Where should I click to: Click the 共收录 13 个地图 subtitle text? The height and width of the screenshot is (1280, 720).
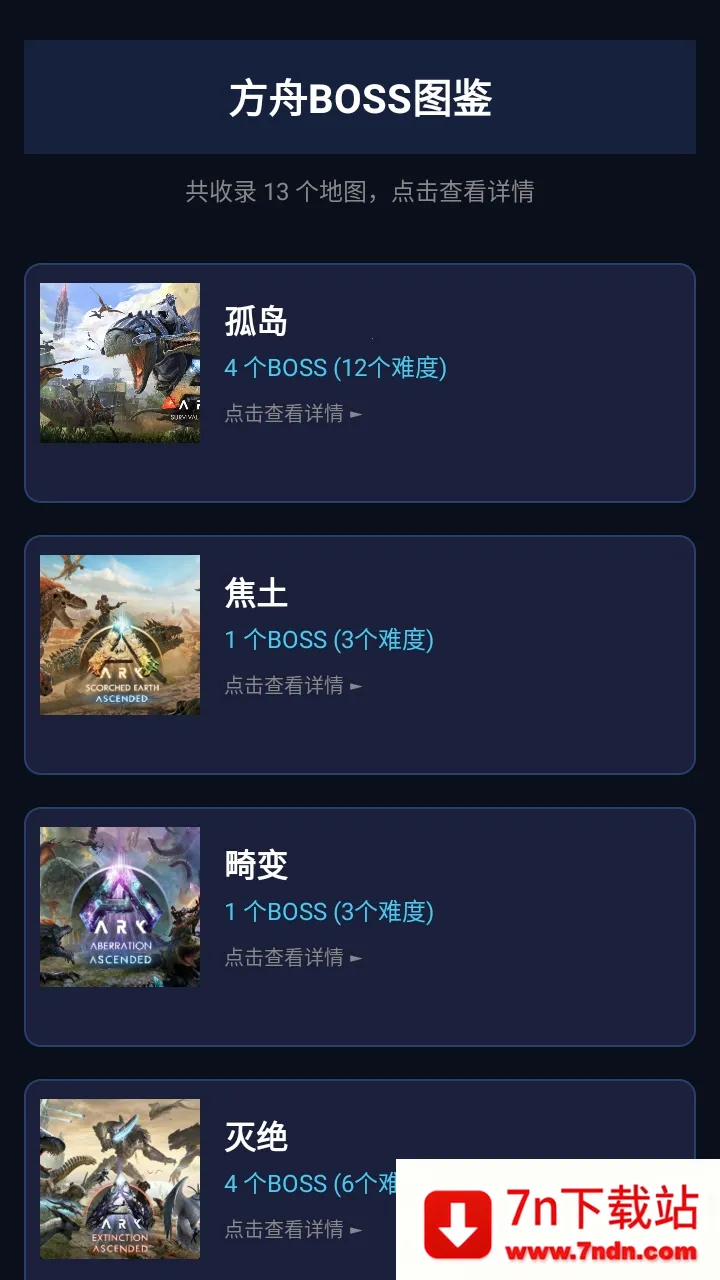359,192
